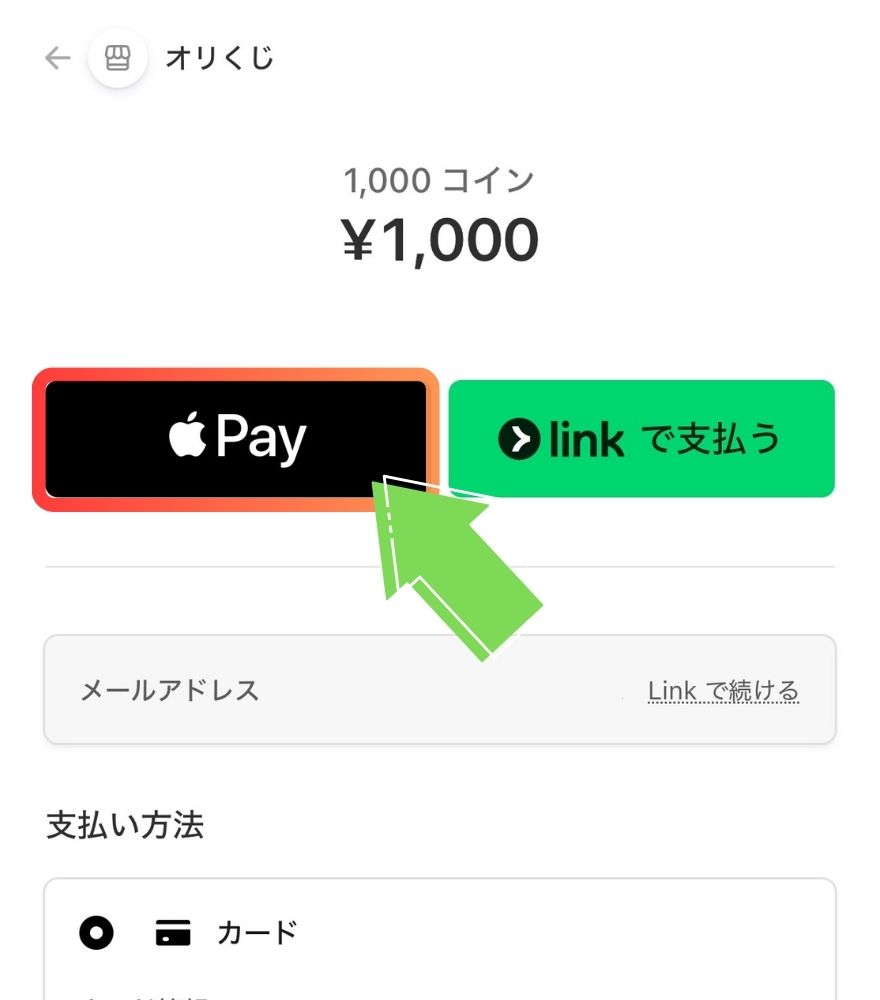Viewport: 880px width, 1000px height.
Task: Click the Link で続ける link
Action: [725, 690]
